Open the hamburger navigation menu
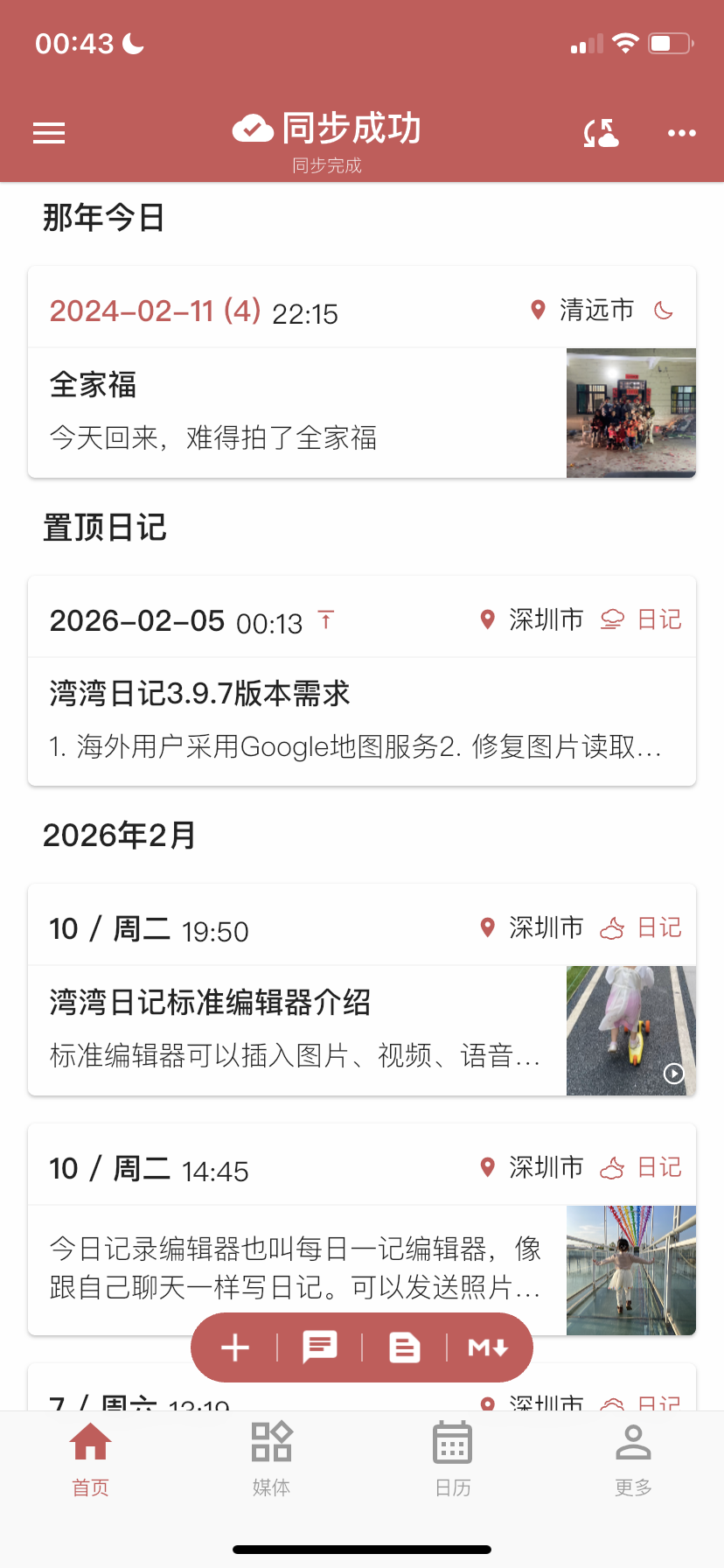This screenshot has width=724, height=1568. [48, 132]
